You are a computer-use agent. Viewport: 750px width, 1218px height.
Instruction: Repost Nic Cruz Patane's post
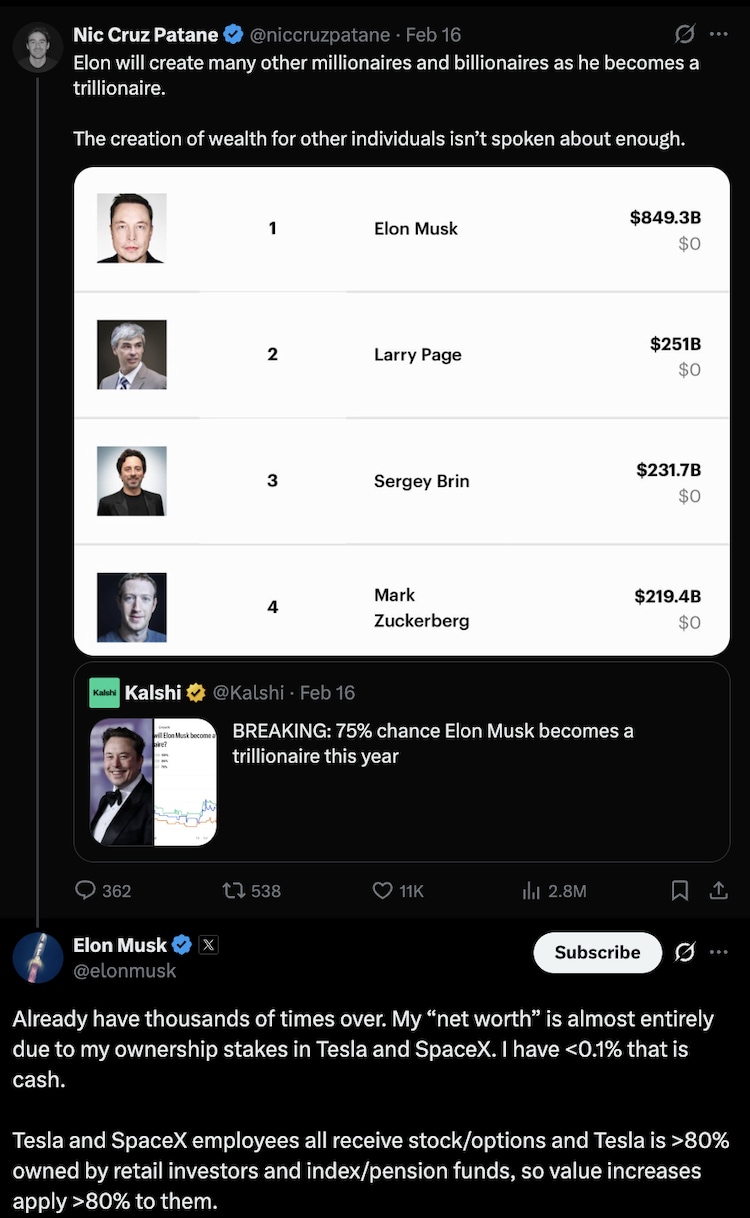235,890
